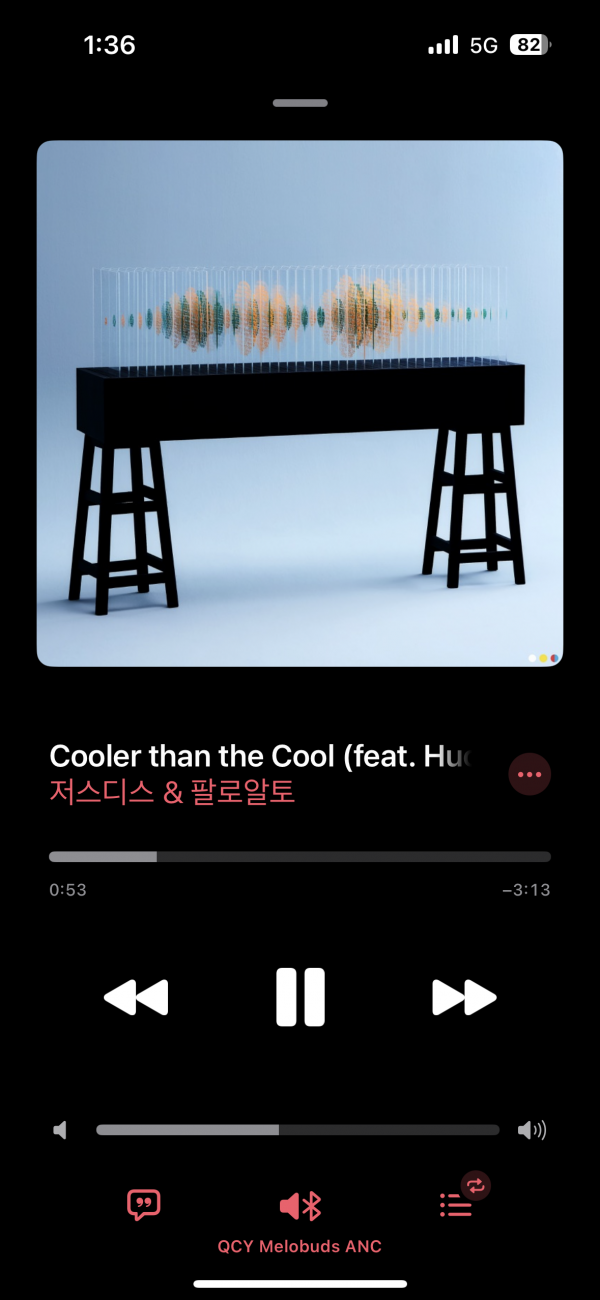Open the three-dot more options menu
The height and width of the screenshot is (1300, 600).
pos(529,774)
